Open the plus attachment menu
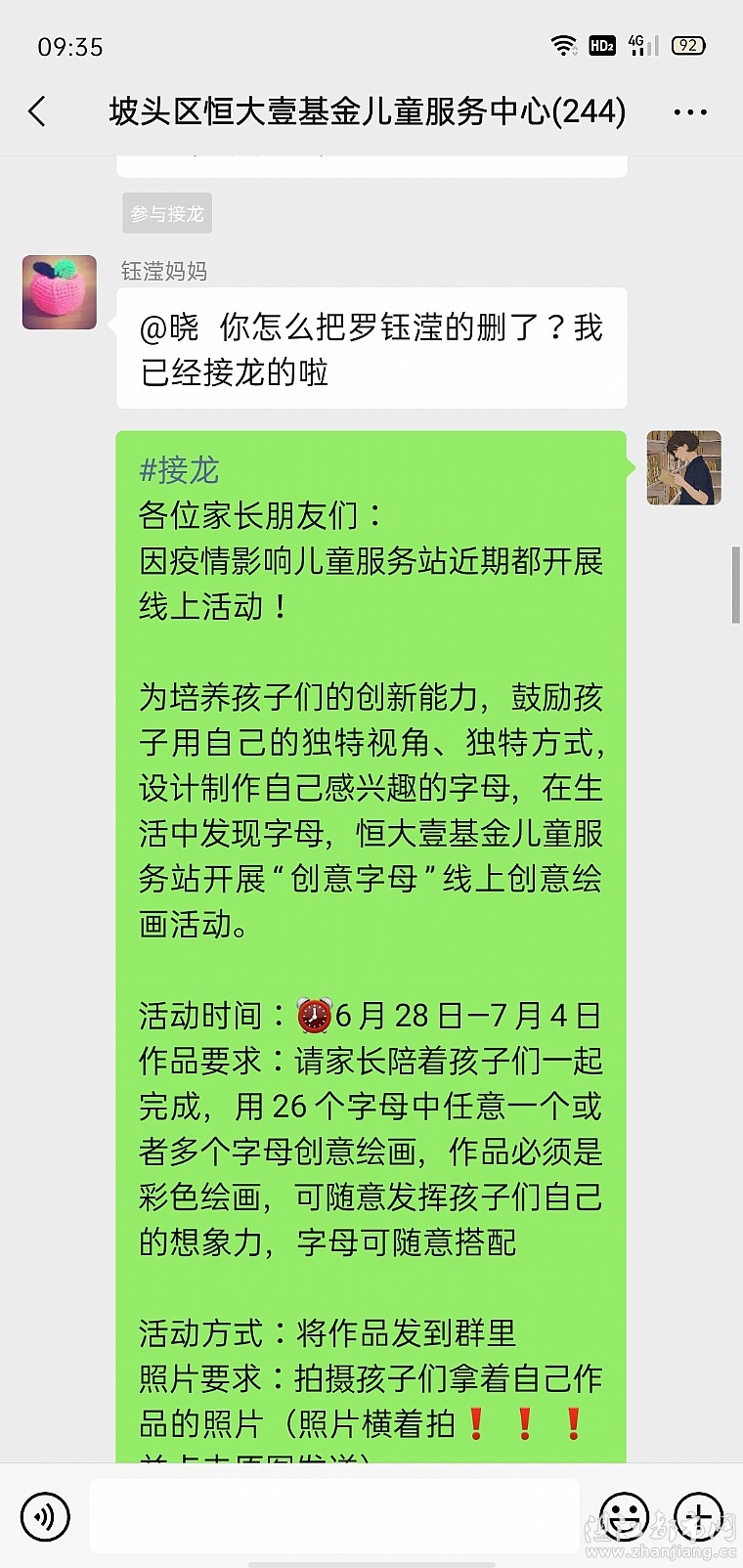 [x=698, y=1516]
